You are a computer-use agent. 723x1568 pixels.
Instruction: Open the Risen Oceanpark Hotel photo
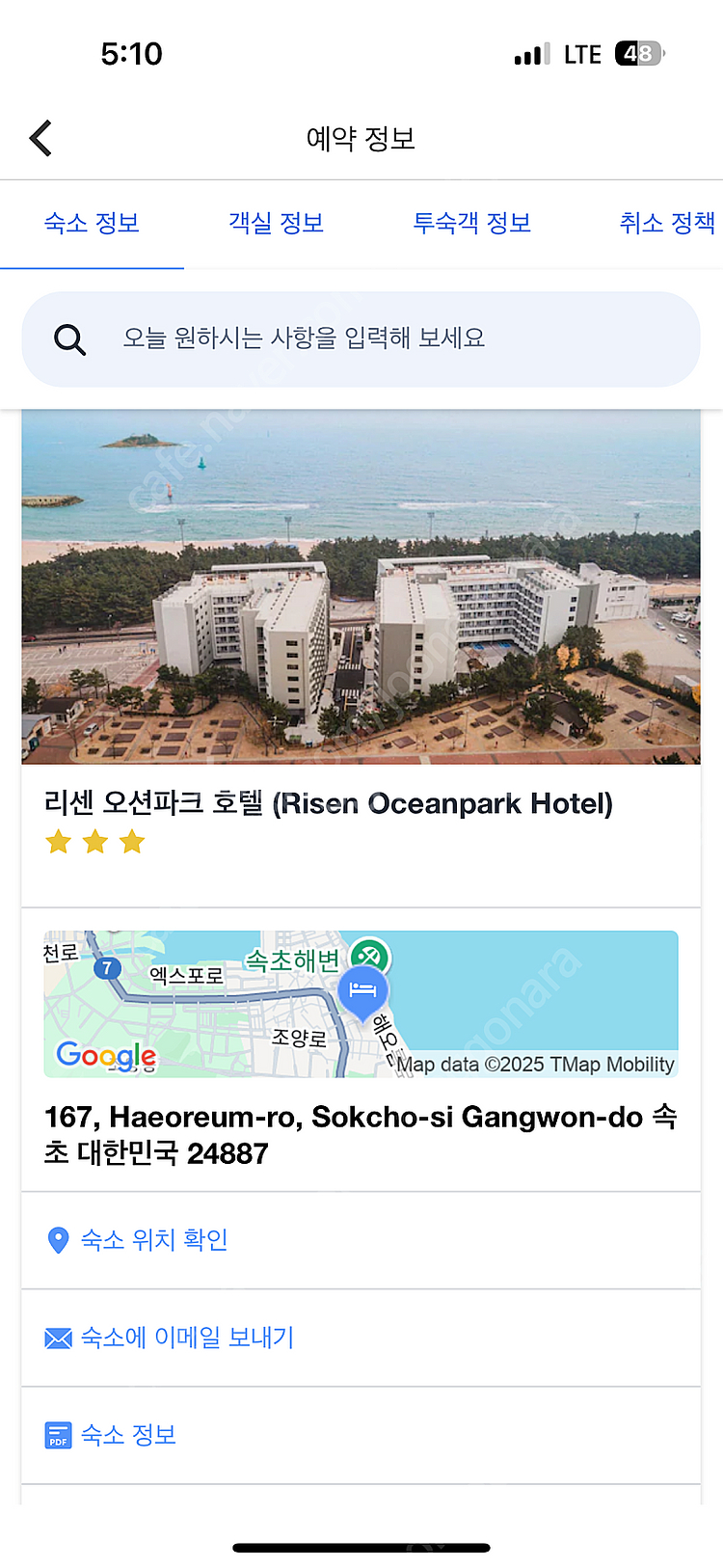pyautogui.click(x=361, y=586)
